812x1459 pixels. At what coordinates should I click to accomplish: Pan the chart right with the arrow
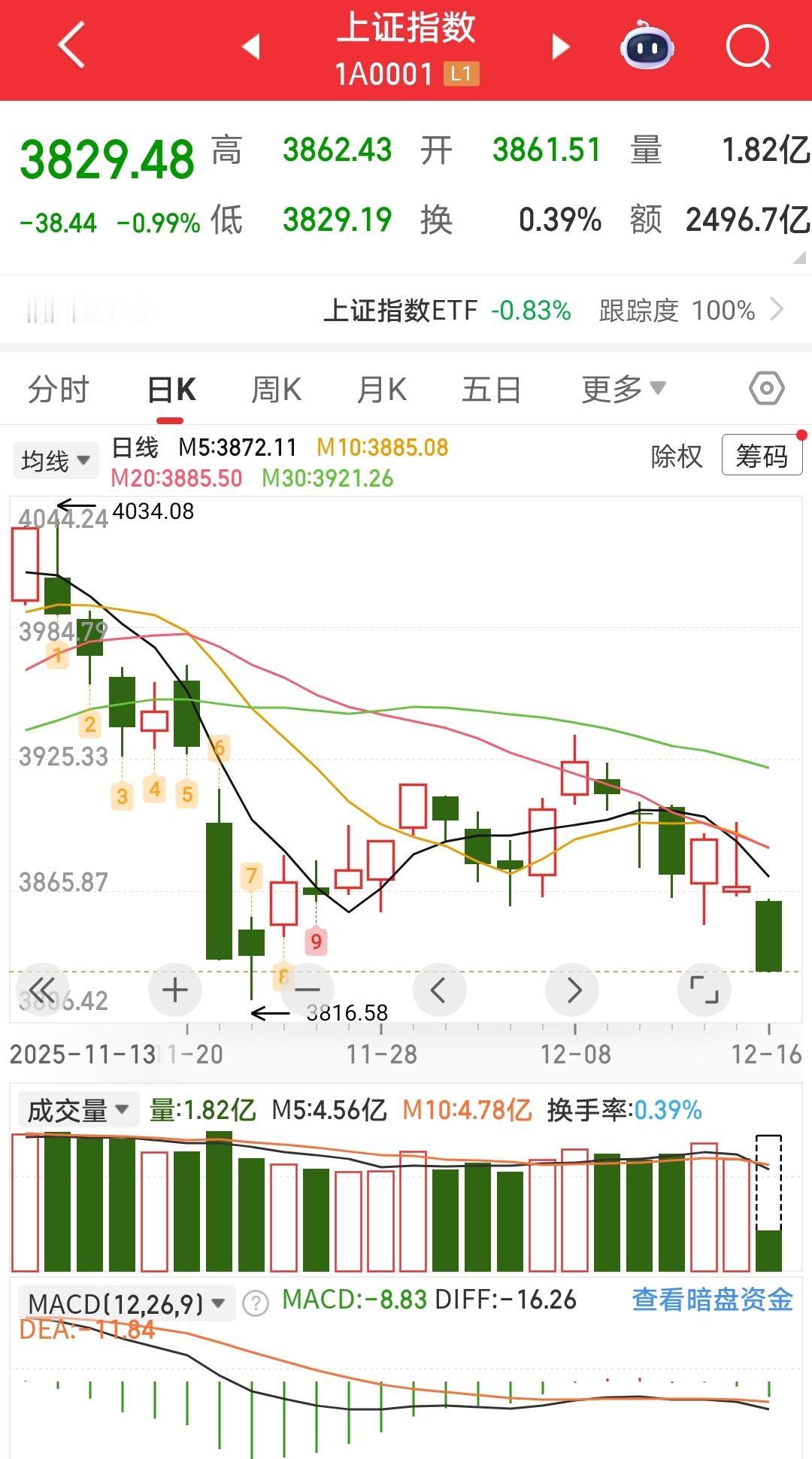573,990
